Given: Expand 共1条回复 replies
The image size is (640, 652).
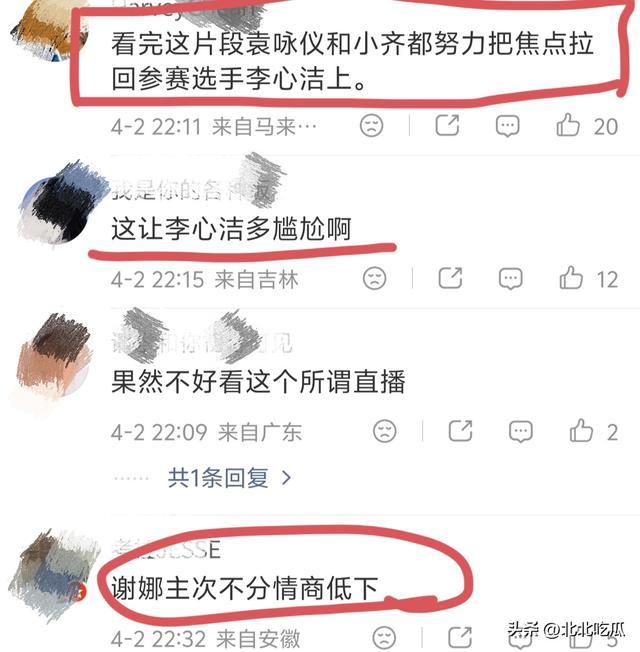Looking at the screenshot, I should point(230,478).
